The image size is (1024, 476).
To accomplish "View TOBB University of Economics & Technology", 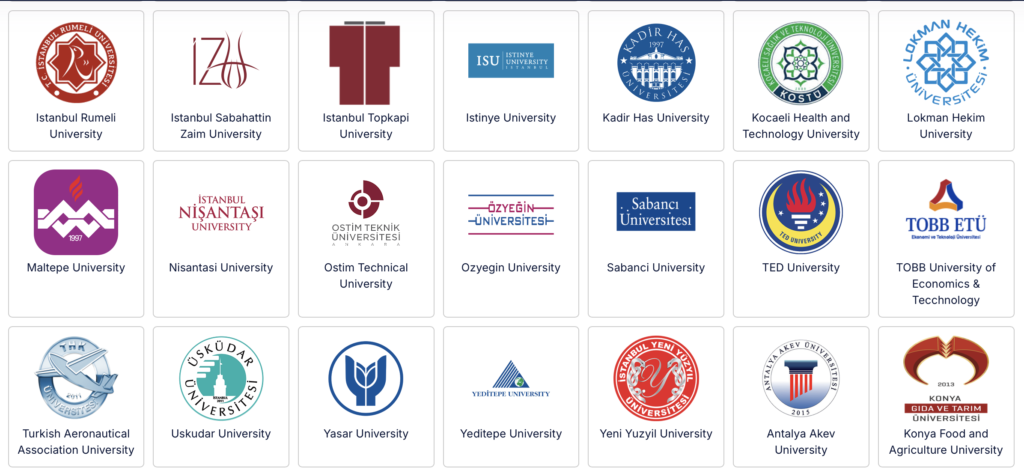I will tap(946, 238).
